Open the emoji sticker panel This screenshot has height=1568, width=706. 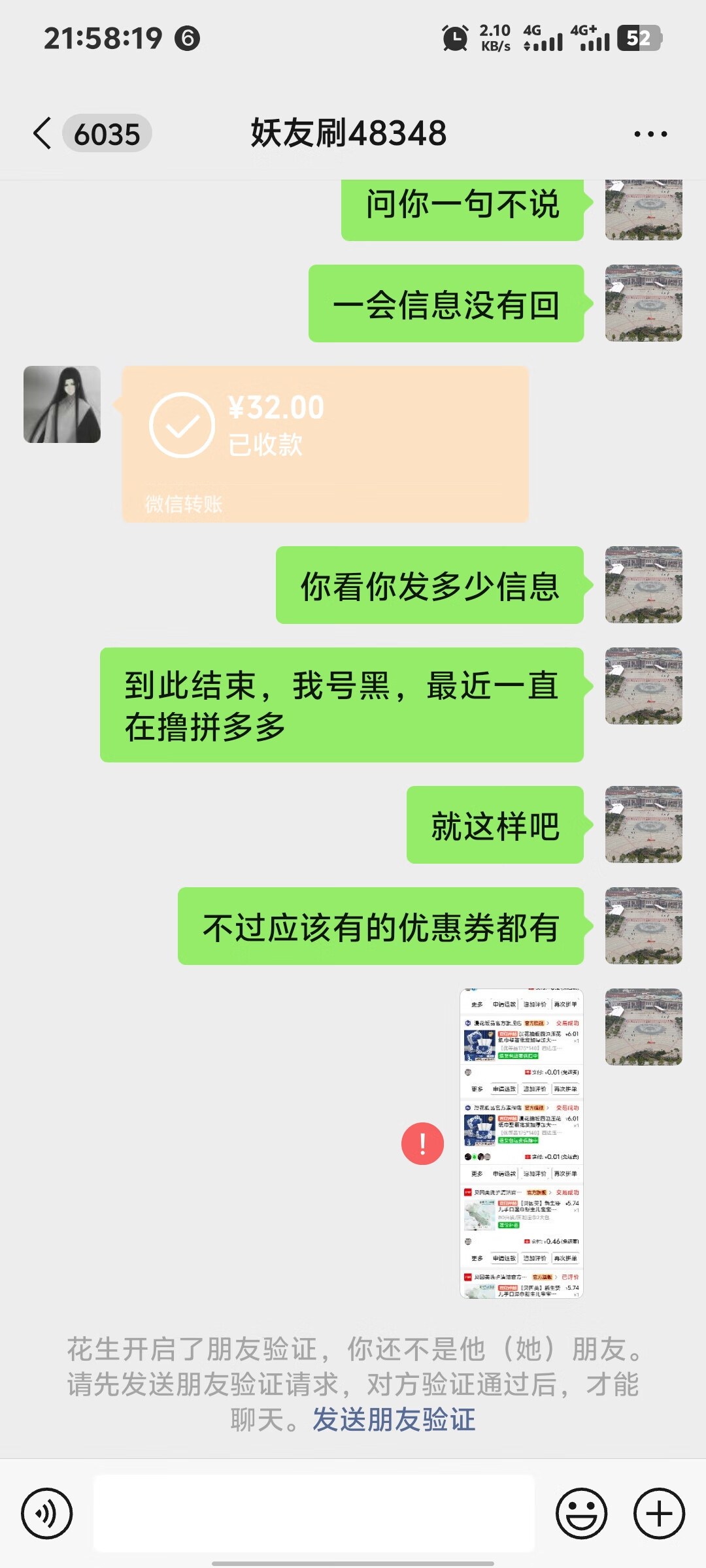click(x=581, y=1513)
